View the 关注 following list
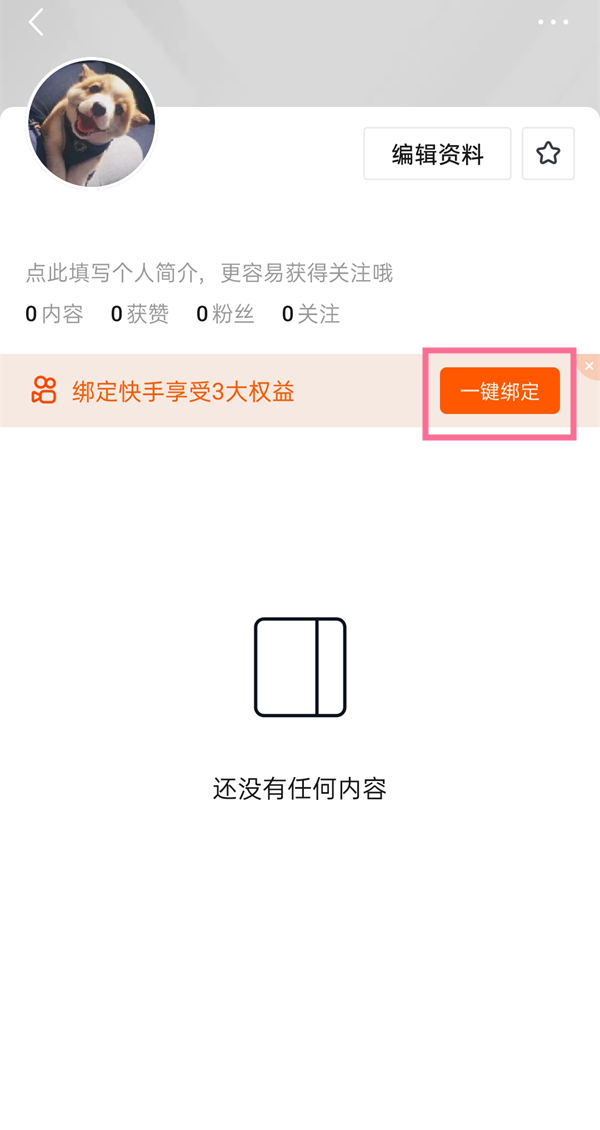The width and height of the screenshot is (600, 1130). (x=311, y=314)
